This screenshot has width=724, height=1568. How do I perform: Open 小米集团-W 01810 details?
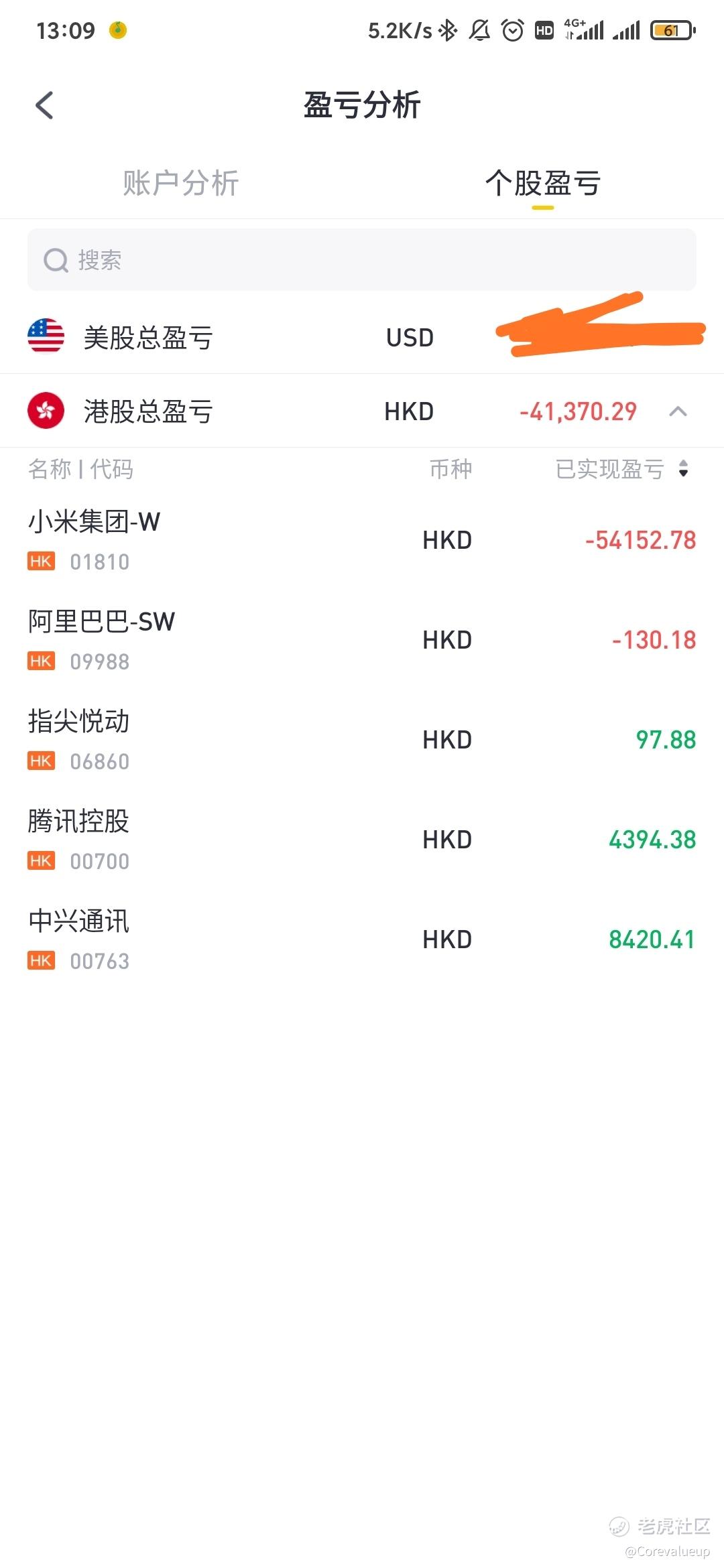tap(362, 541)
